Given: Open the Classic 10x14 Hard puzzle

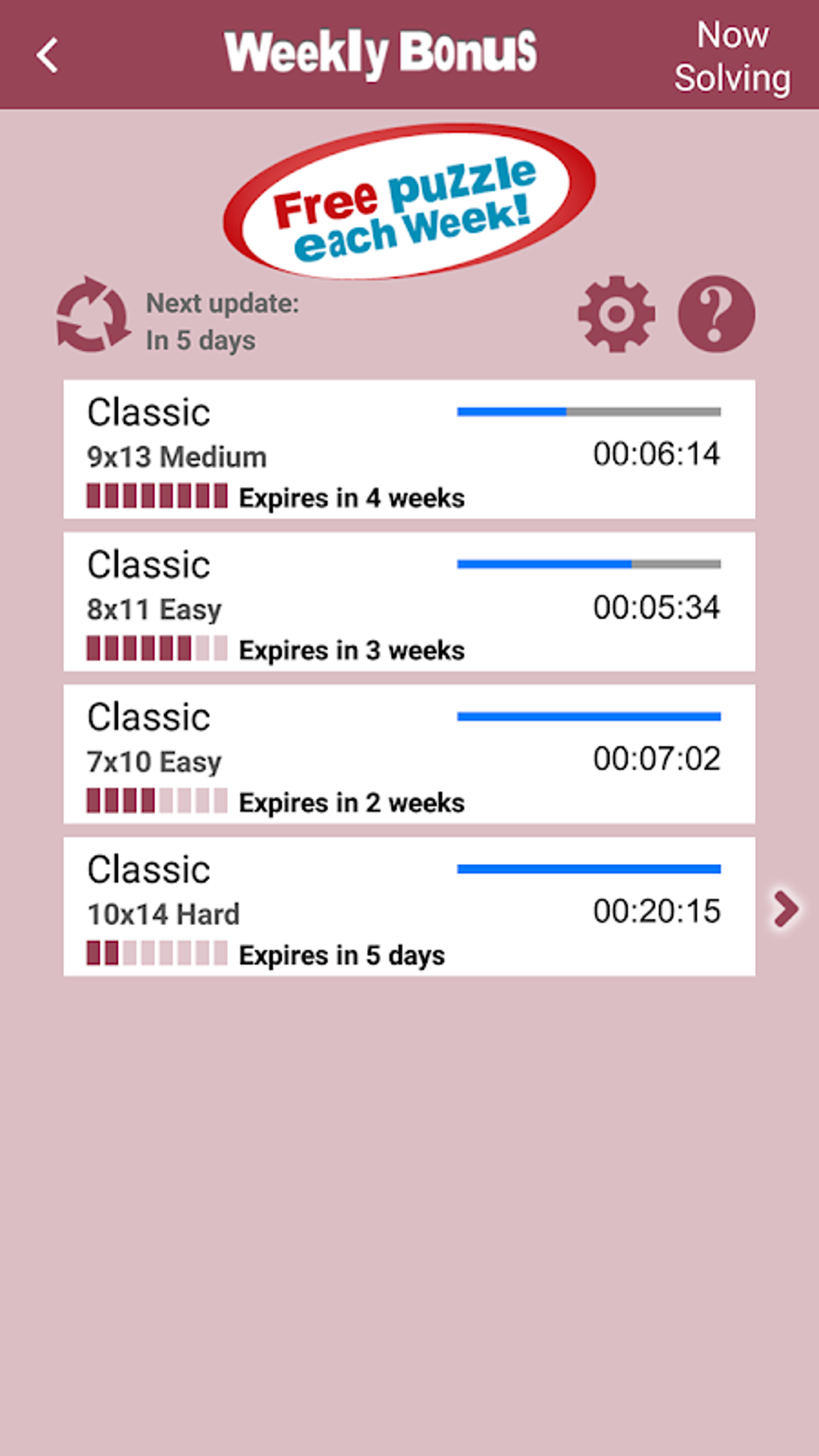Looking at the screenshot, I should pos(409,907).
